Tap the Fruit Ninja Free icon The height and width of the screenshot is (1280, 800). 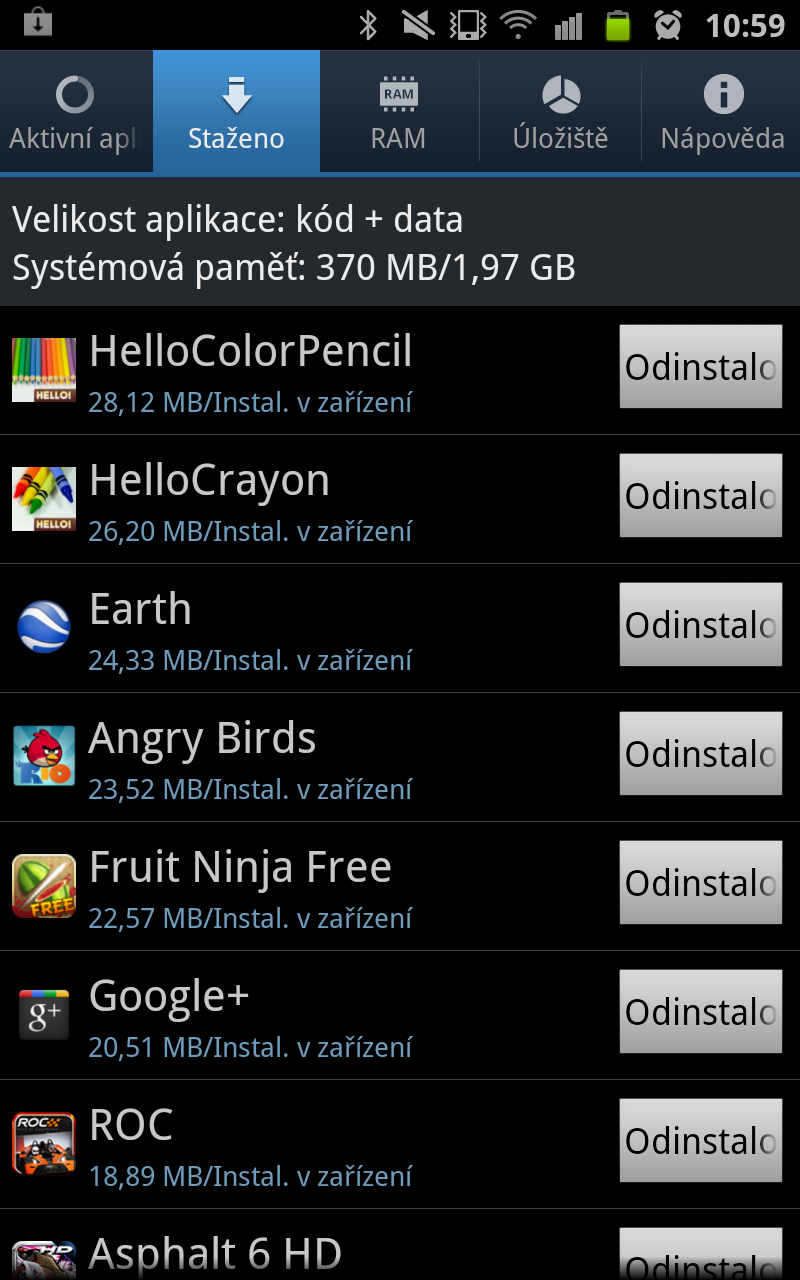(43, 883)
